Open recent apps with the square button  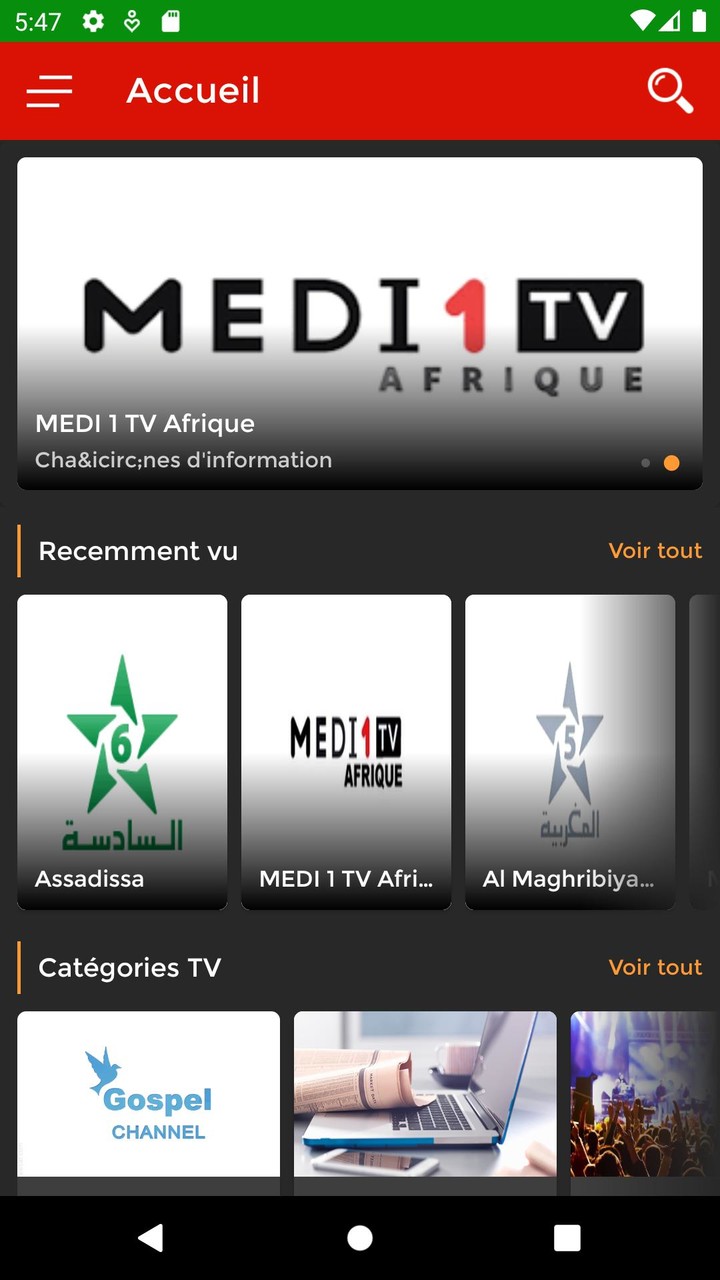click(x=566, y=1238)
